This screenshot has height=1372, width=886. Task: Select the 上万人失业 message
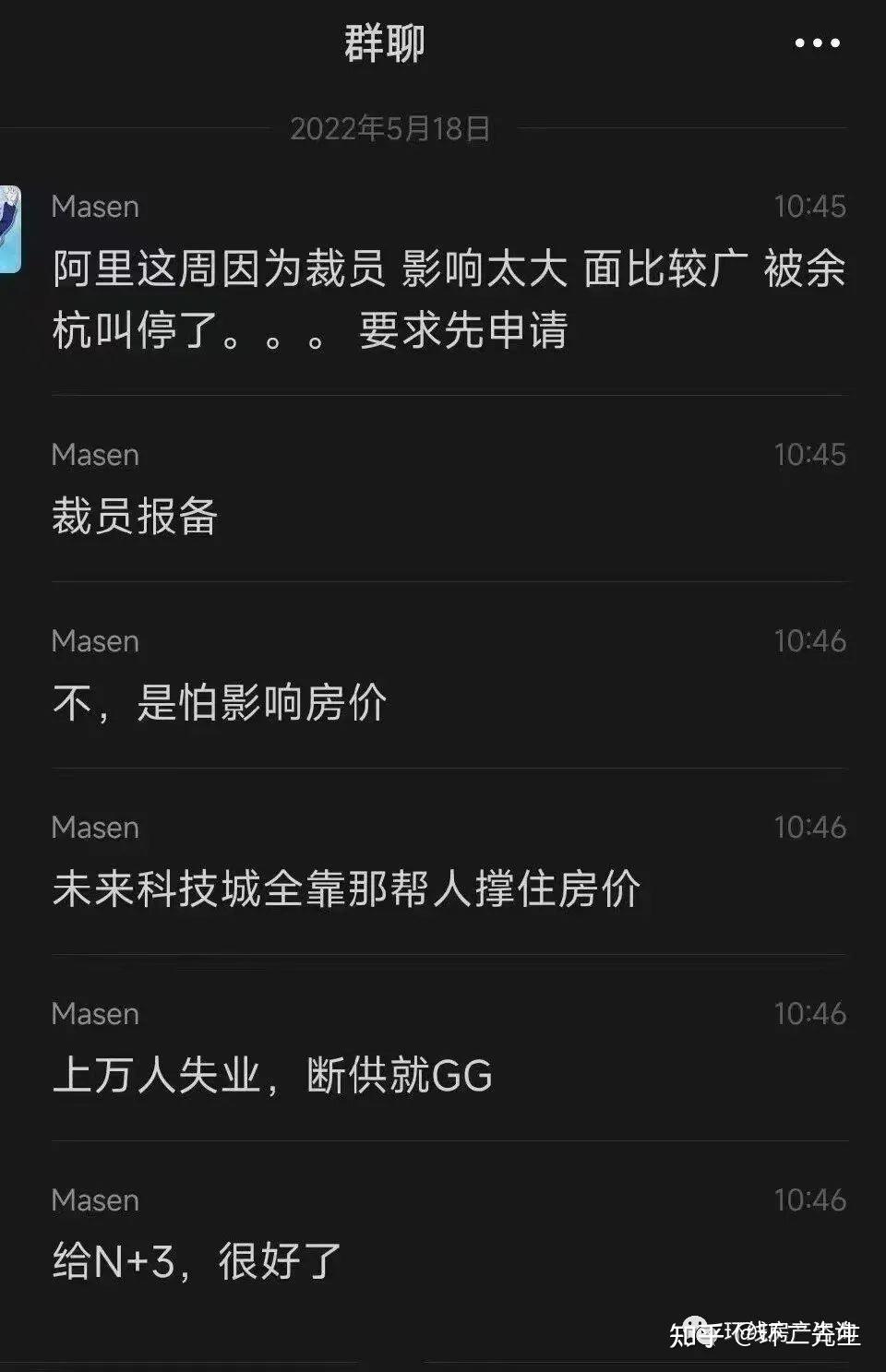click(272, 1075)
